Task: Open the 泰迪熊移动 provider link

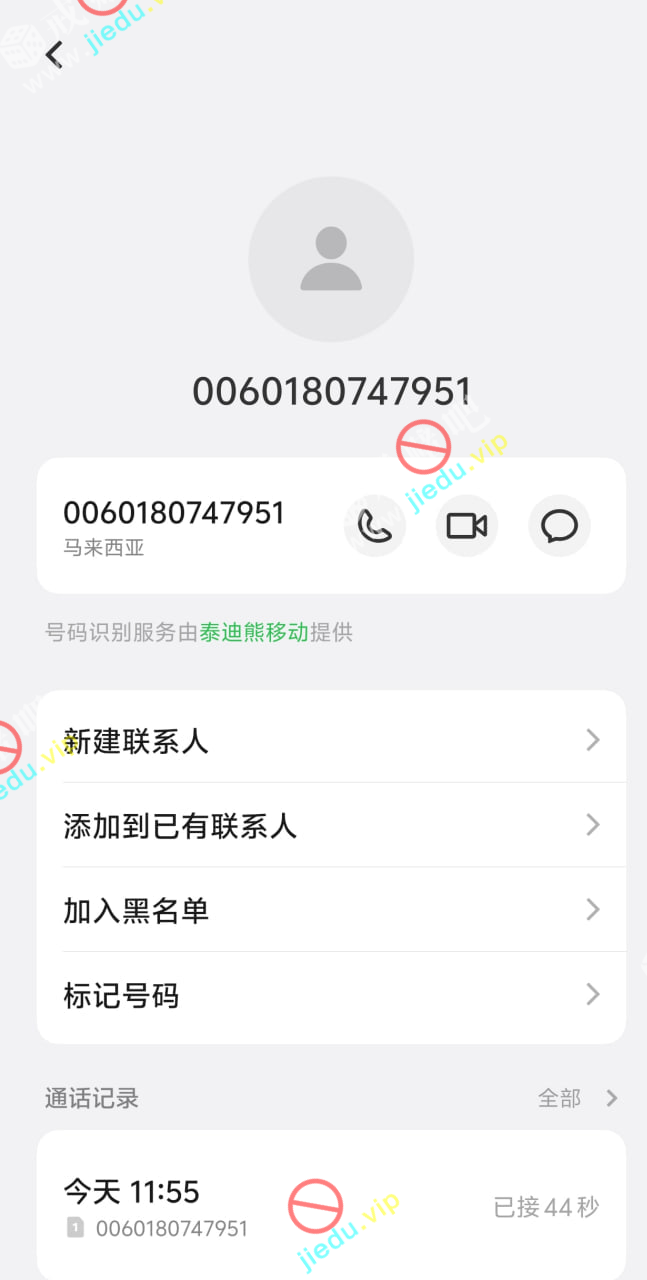Action: click(253, 632)
